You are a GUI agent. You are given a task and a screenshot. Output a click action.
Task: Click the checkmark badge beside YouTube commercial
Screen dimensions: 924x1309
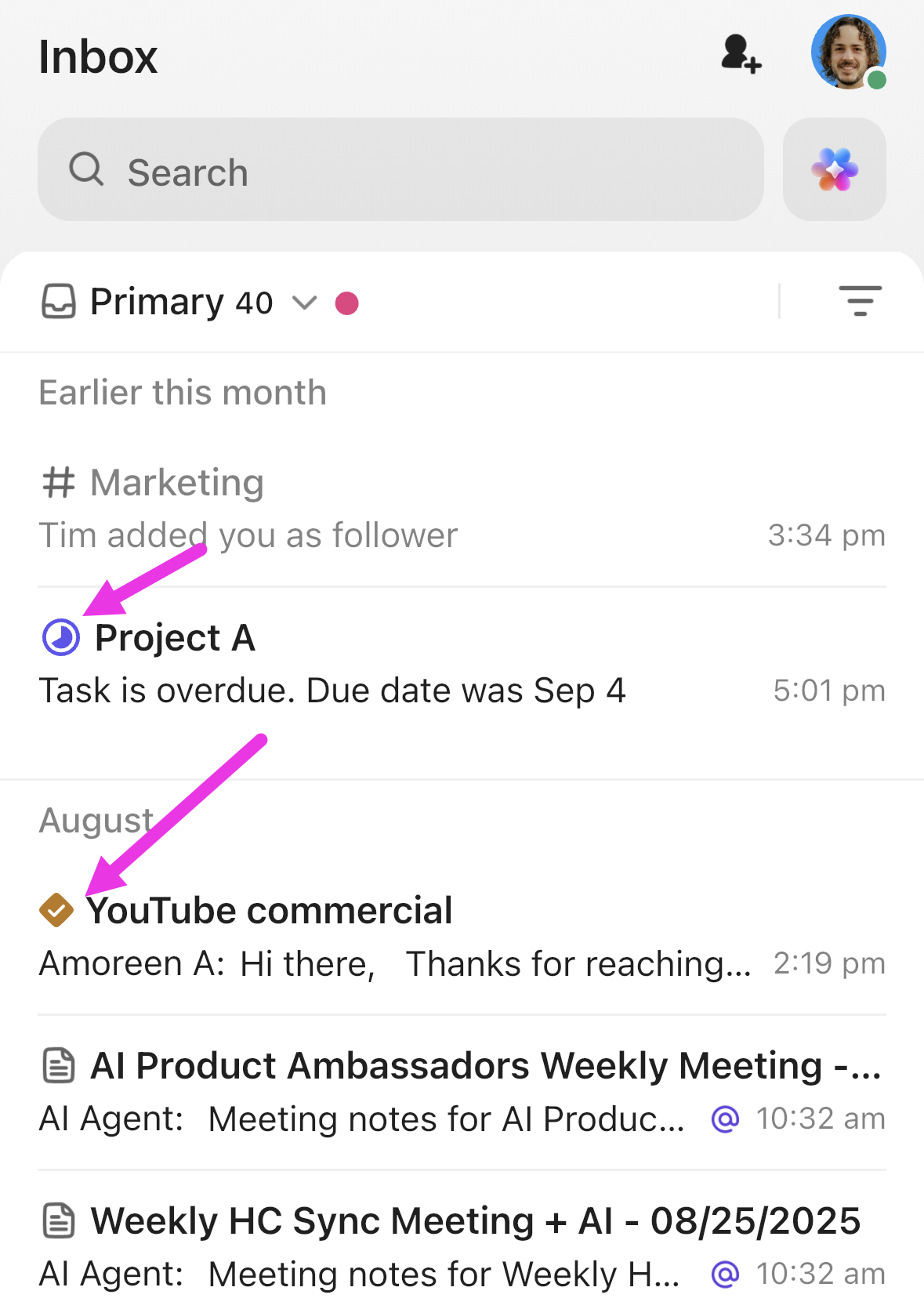(56, 910)
